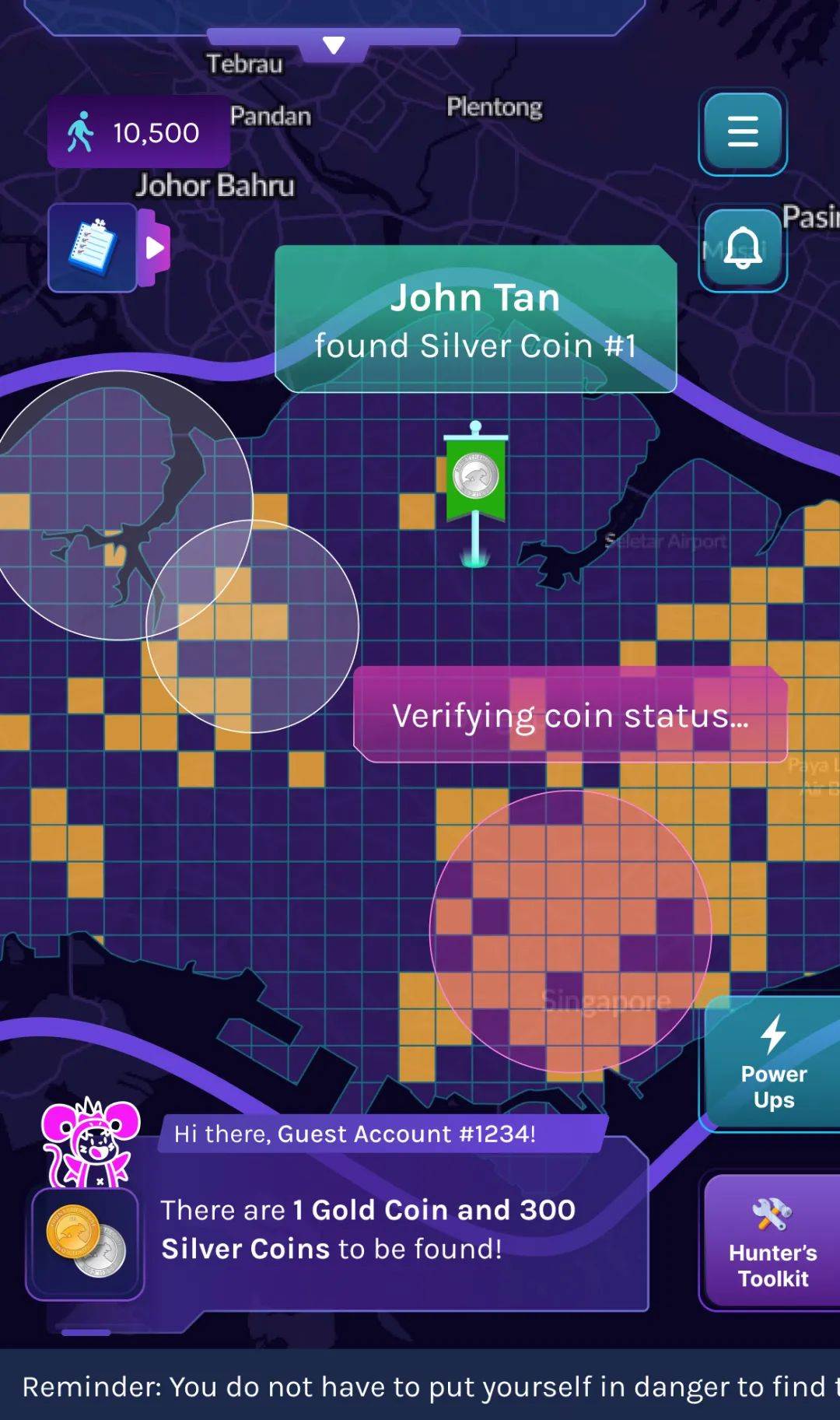Expand the top panel with the down arrow
The height and width of the screenshot is (1420, 840).
pos(334,45)
